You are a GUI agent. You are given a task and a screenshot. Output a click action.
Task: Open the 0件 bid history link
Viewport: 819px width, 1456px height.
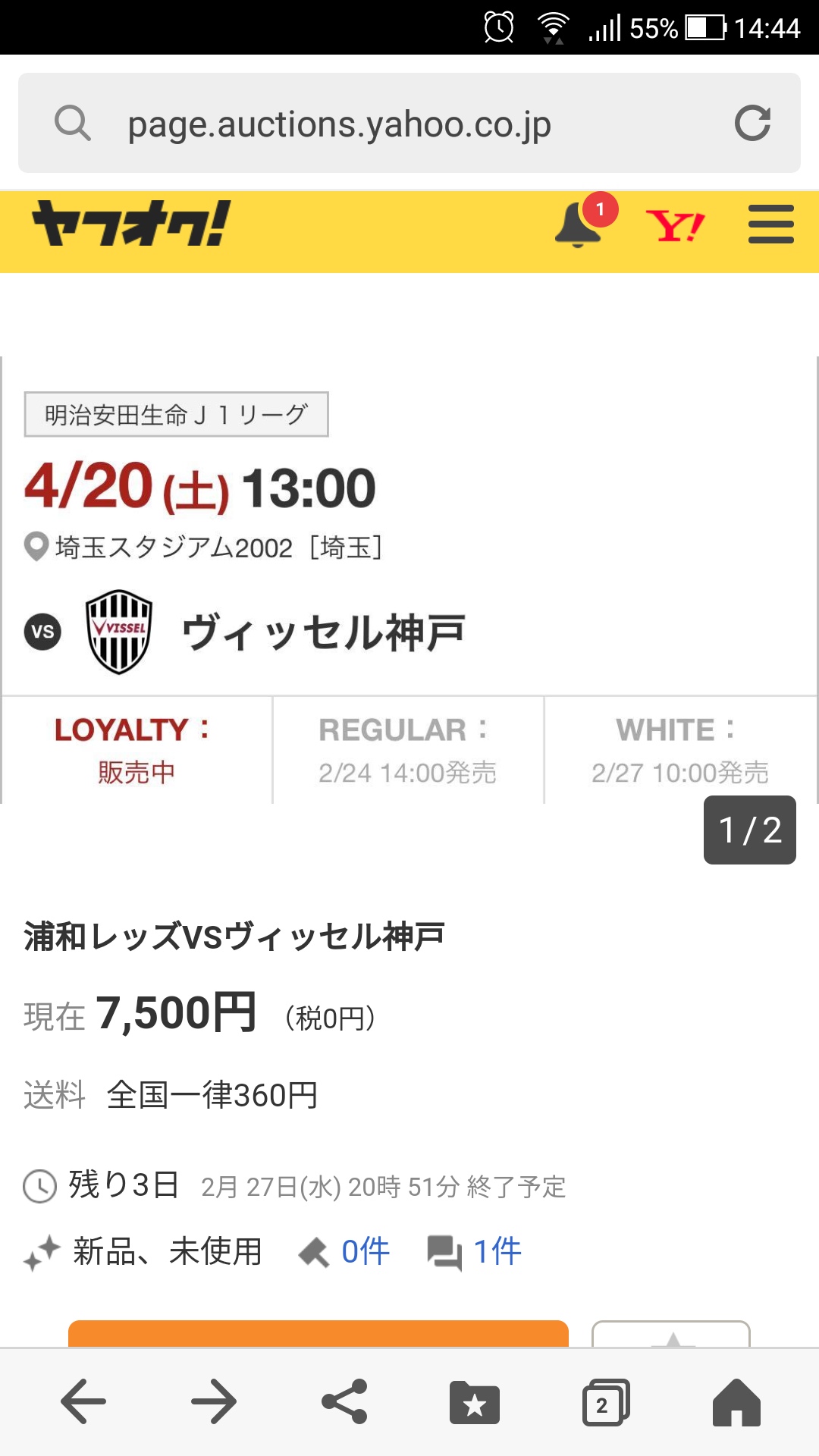(364, 1251)
